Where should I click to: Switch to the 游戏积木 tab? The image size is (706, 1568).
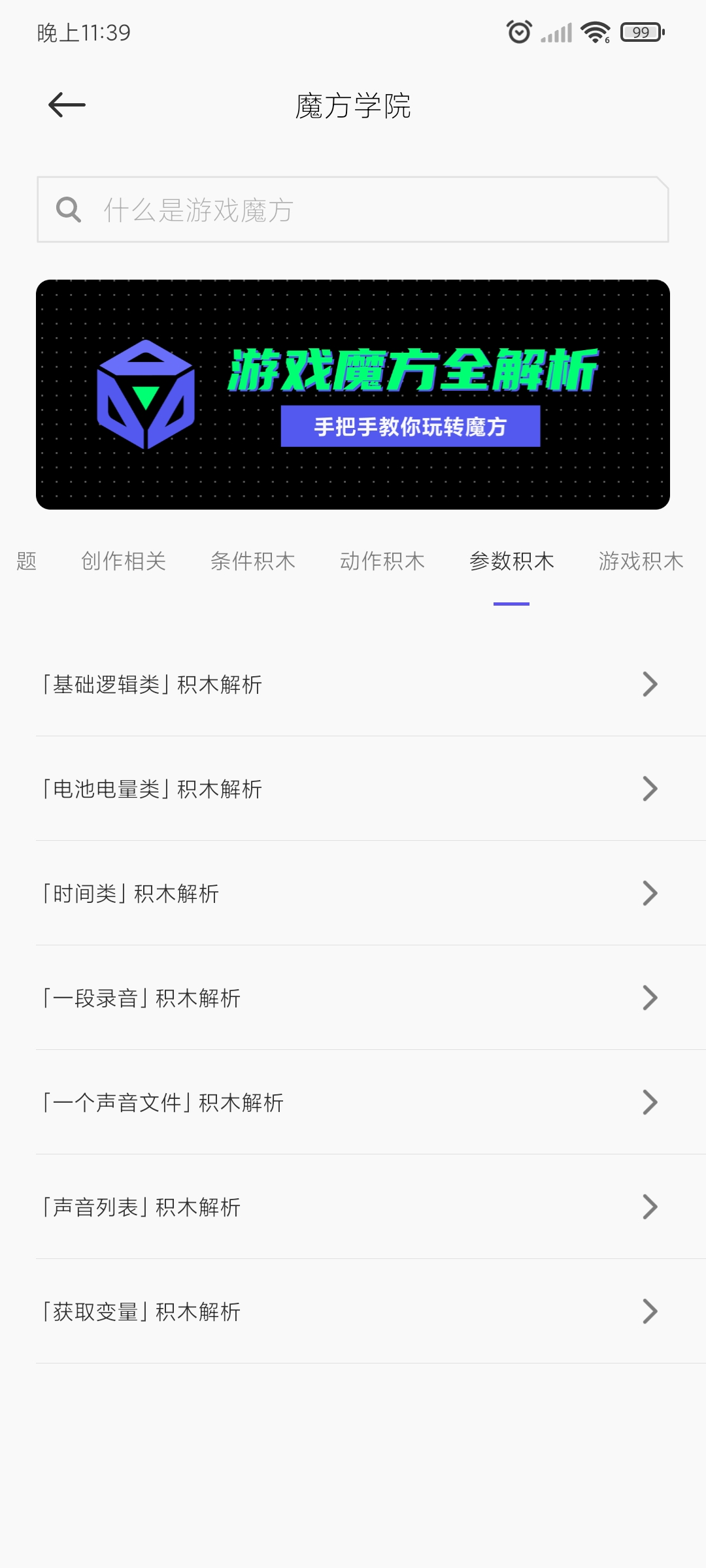(641, 561)
